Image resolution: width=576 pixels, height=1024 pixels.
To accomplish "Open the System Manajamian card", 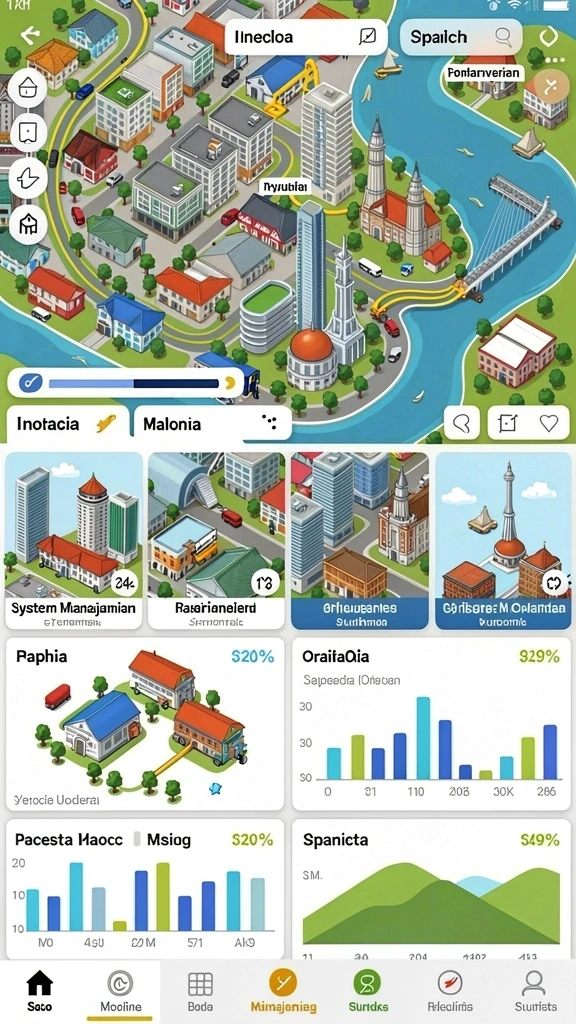I will click(x=74, y=541).
